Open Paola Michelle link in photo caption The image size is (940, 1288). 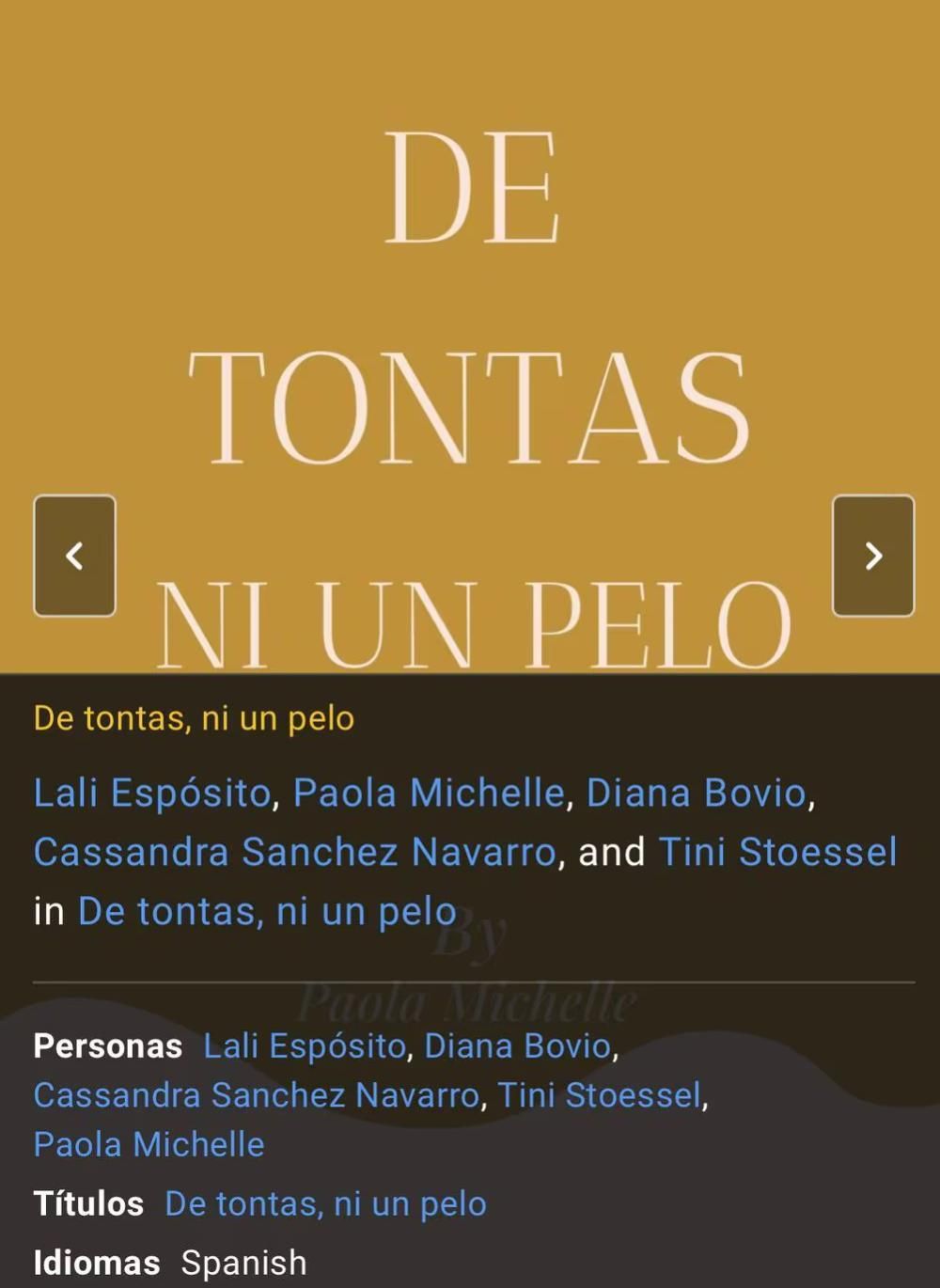coord(428,793)
